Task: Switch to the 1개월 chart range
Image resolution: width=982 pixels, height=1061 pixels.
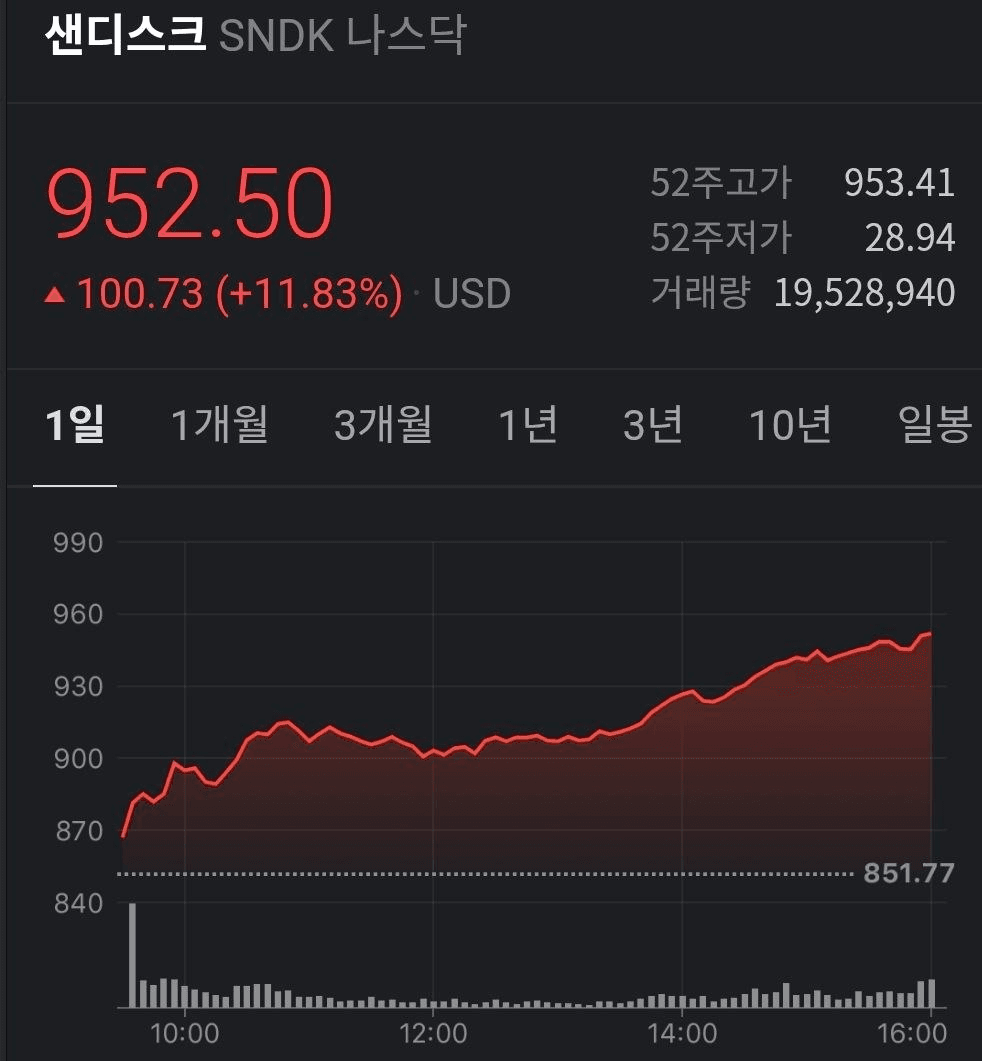Action: coord(219,427)
